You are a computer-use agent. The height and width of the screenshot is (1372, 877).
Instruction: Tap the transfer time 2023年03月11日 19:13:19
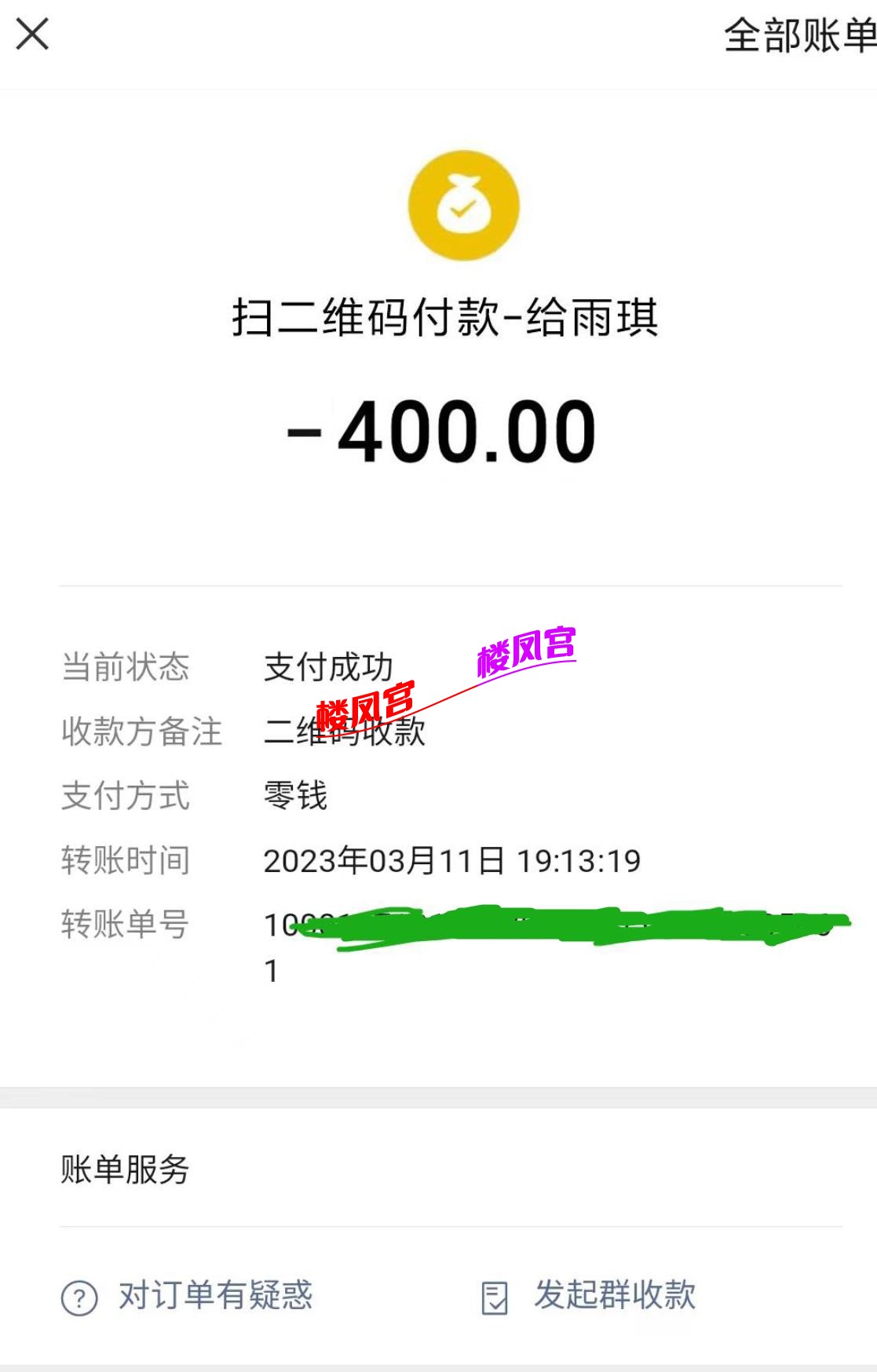tap(452, 861)
